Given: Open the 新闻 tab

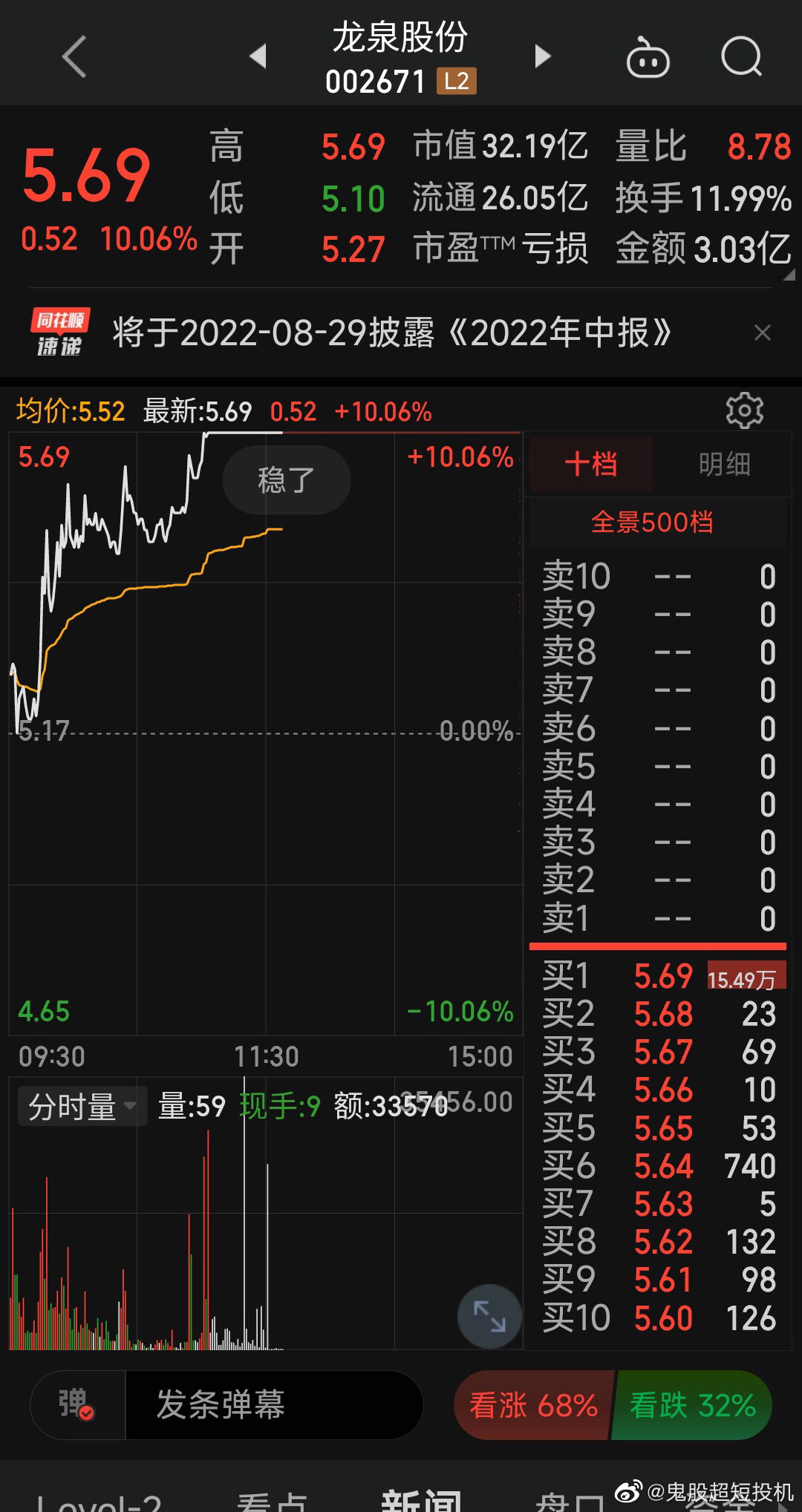Looking at the screenshot, I should click(421, 1499).
